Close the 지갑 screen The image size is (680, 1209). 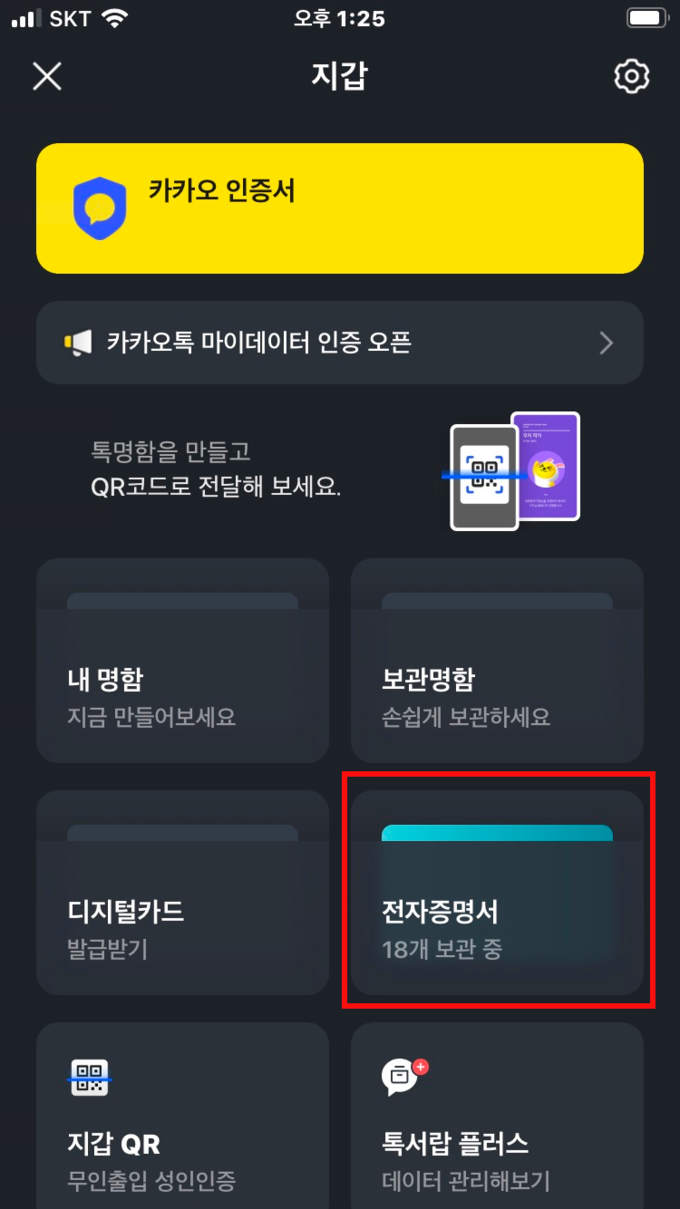47,77
